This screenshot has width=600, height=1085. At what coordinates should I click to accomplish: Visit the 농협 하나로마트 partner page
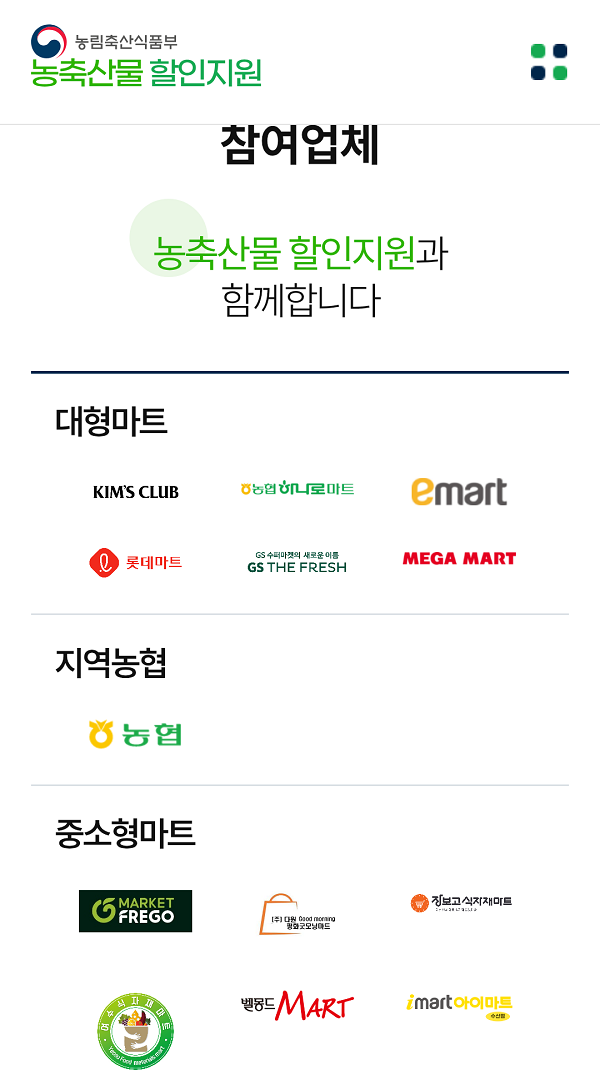pos(297,489)
